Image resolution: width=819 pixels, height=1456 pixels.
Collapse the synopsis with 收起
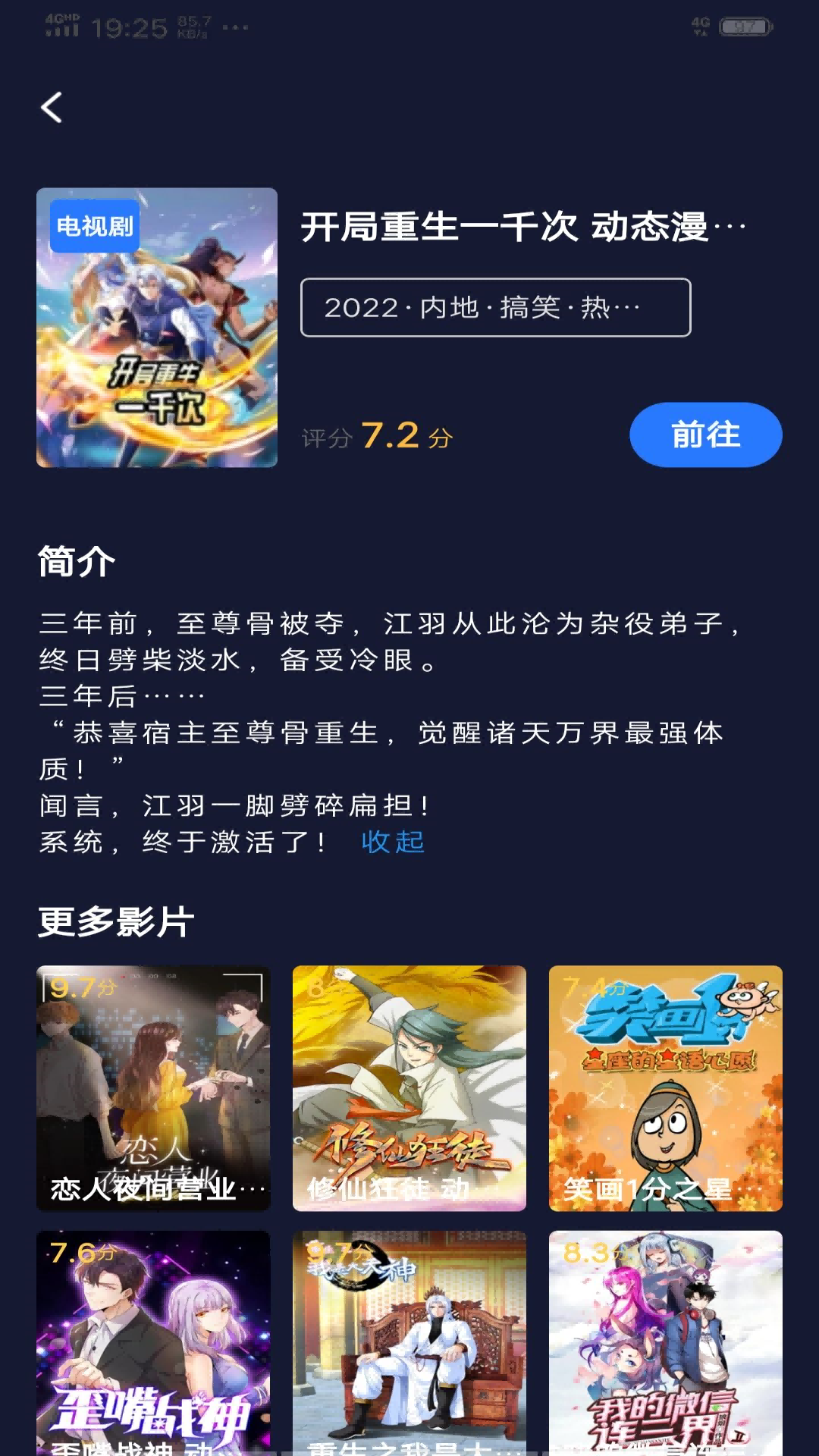393,842
